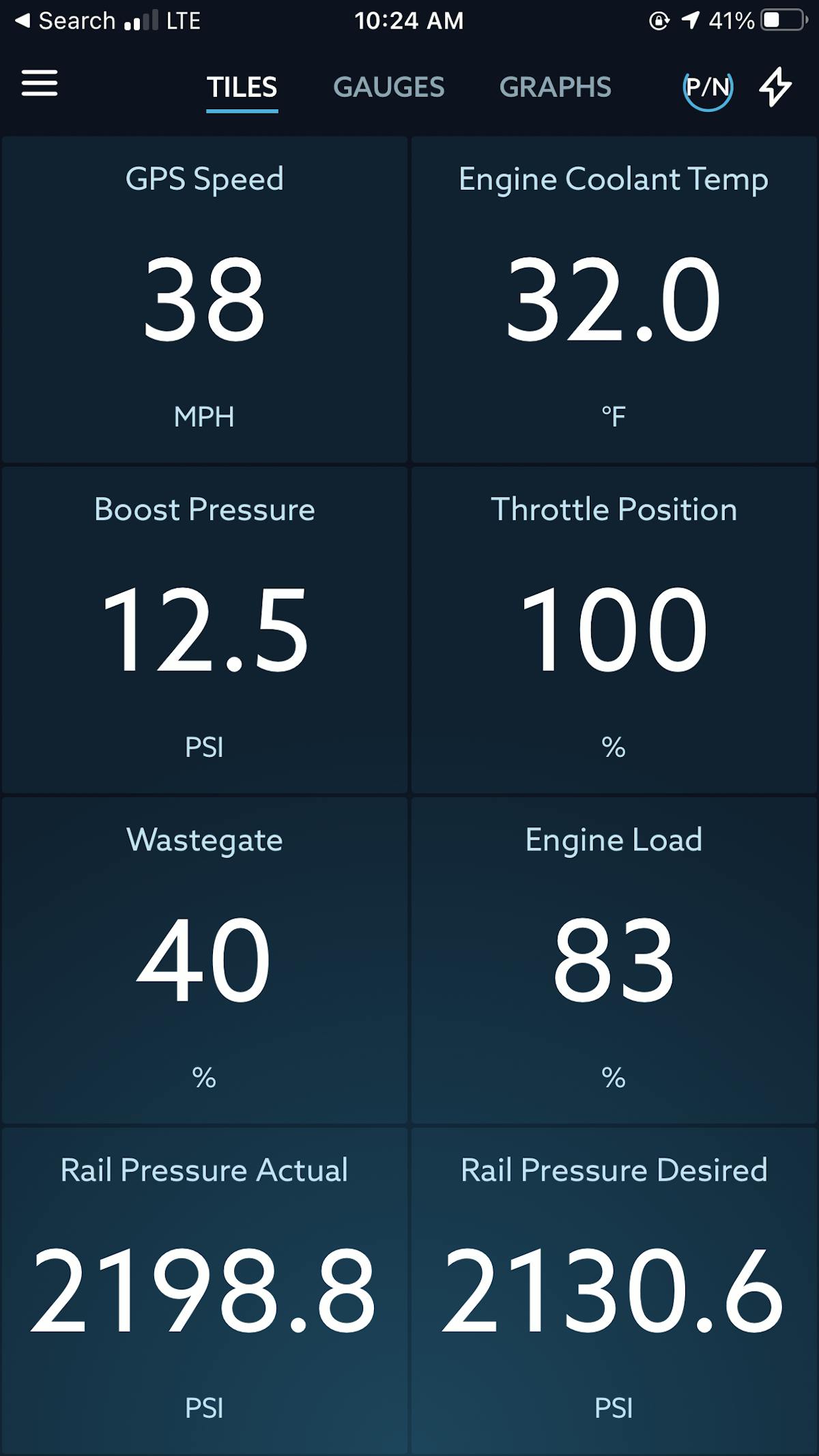Open the hamburger menu

tap(40, 84)
